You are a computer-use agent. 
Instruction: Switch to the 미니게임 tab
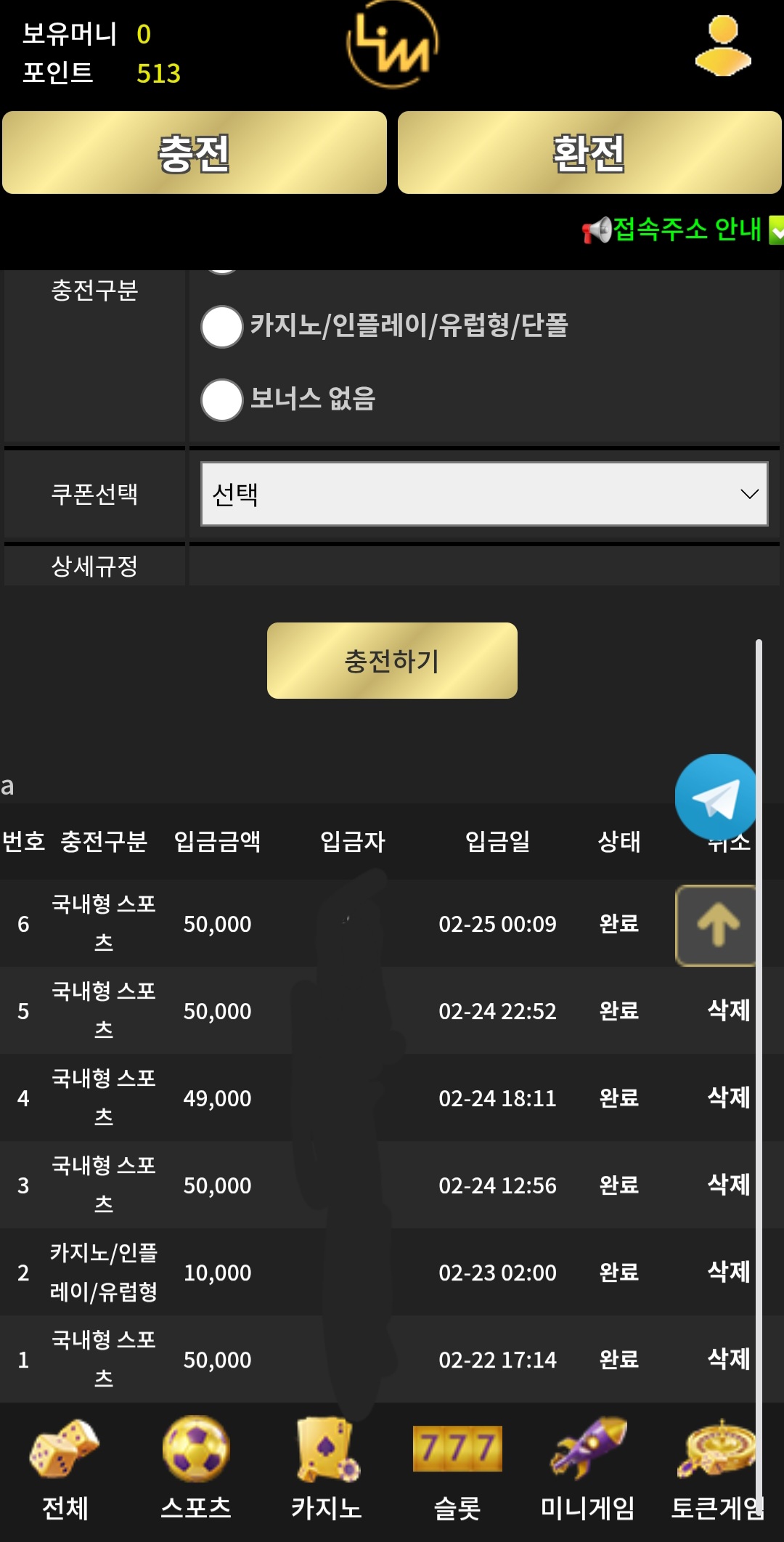tap(588, 1469)
